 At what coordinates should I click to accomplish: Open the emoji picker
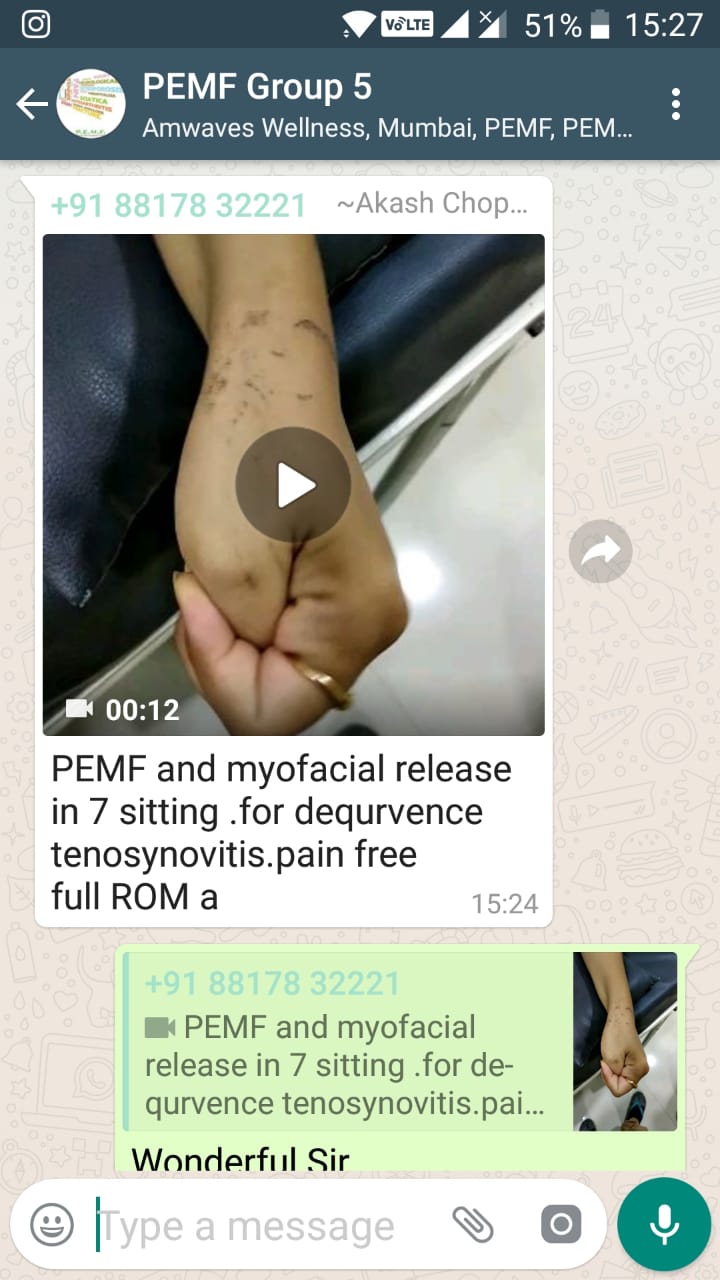[x=52, y=1224]
